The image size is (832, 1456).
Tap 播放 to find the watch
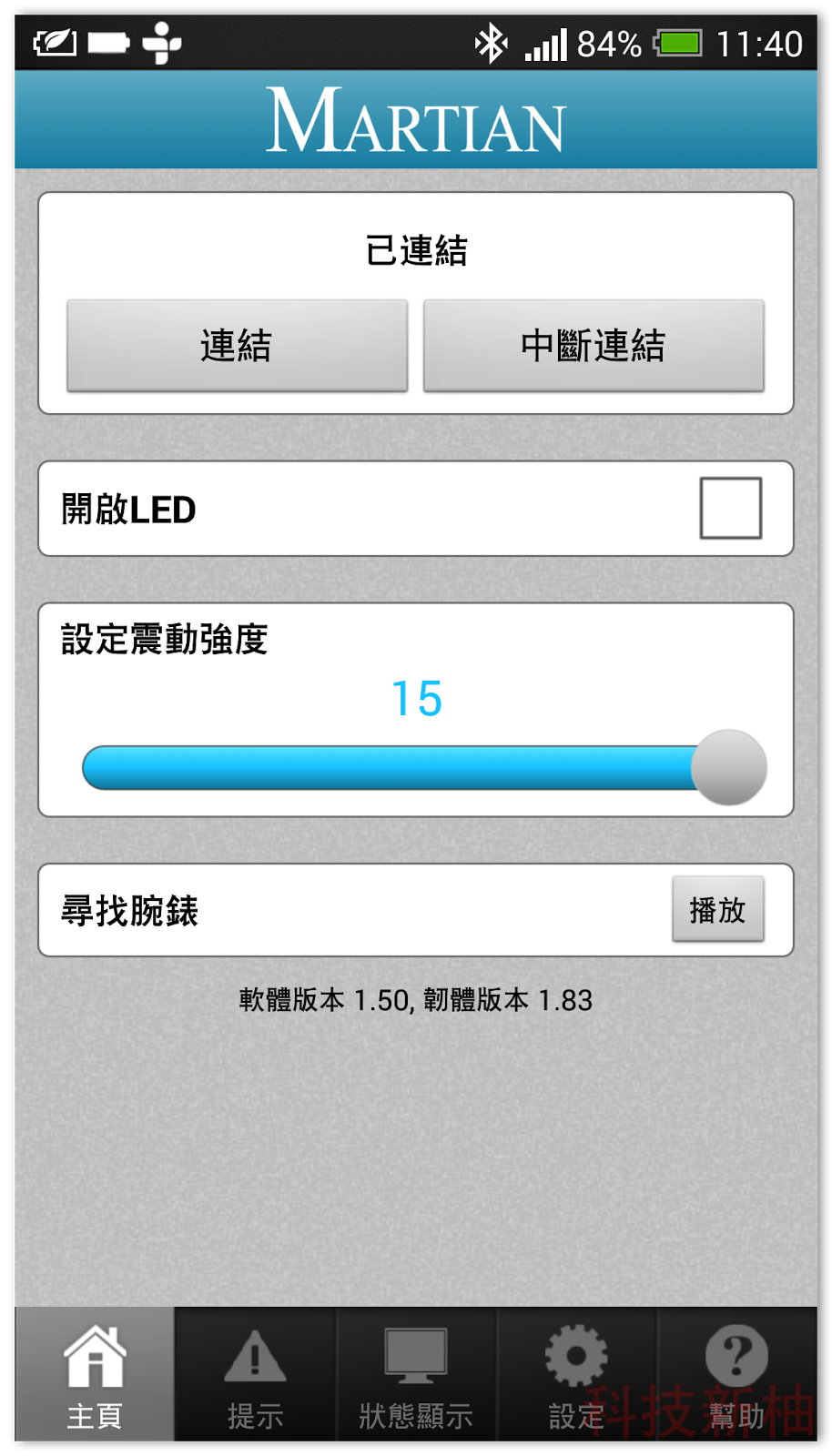tap(717, 909)
